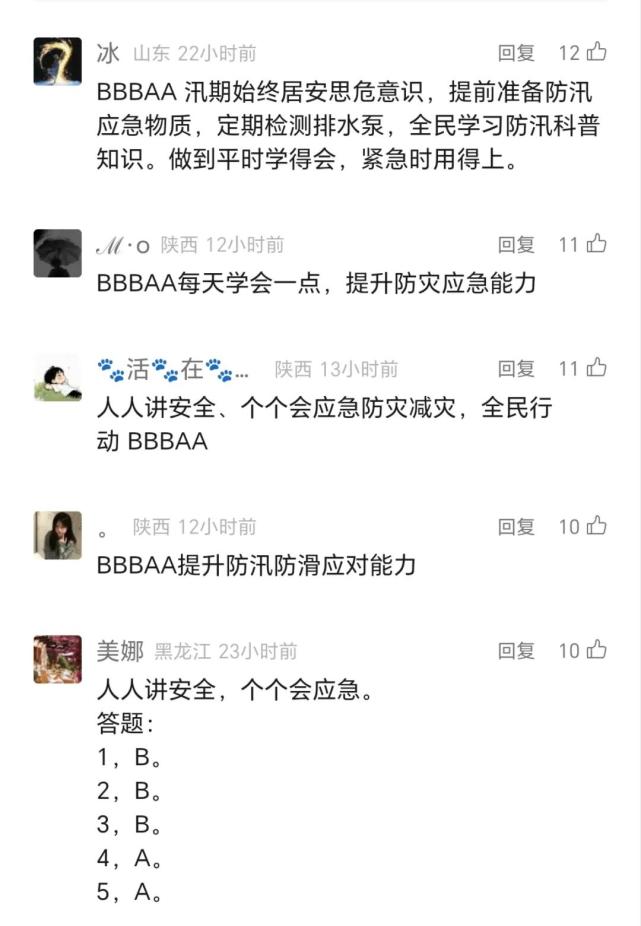The image size is (641, 926).
Task: Open 美娜's username link
Action: (120, 651)
